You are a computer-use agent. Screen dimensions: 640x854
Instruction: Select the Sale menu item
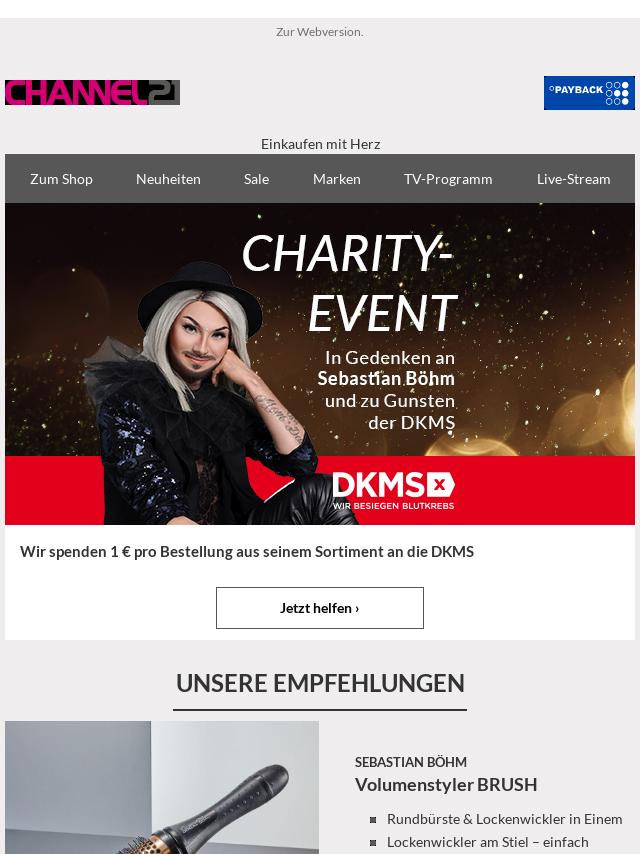click(256, 179)
